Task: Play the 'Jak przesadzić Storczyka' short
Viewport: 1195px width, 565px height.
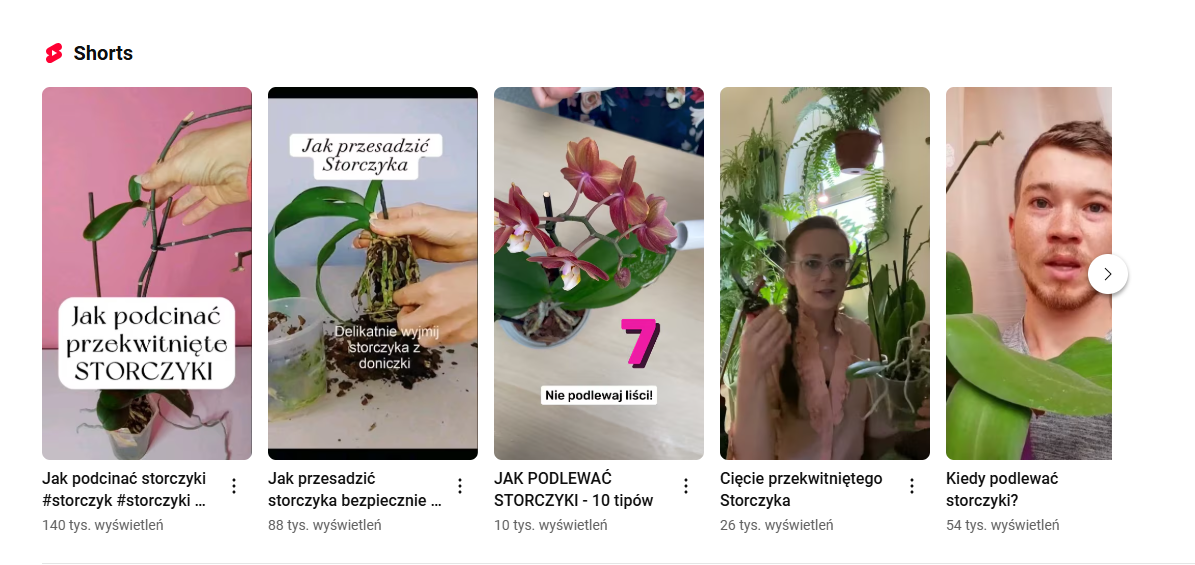Action: pos(373,273)
